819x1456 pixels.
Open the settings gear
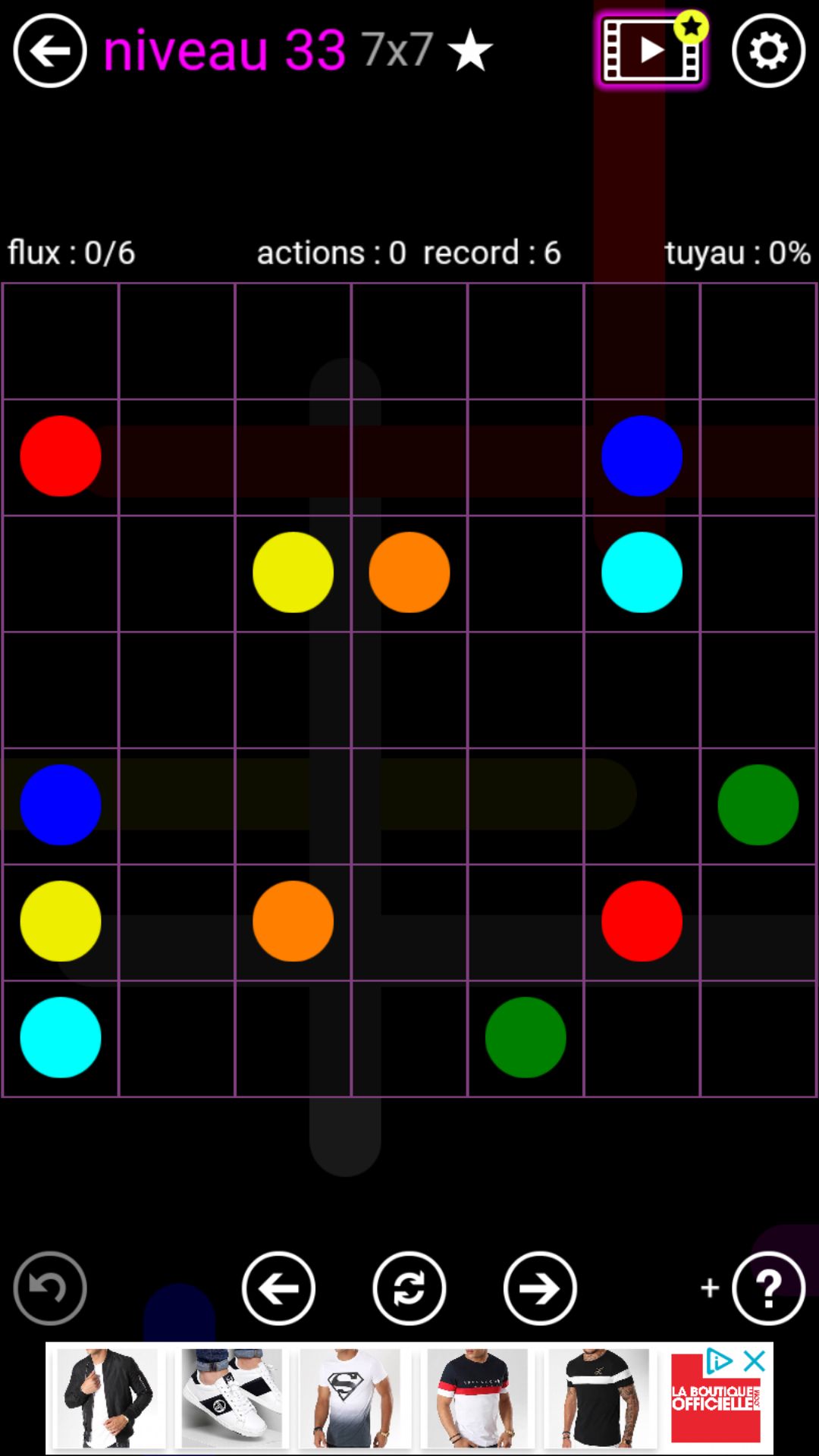point(768,51)
